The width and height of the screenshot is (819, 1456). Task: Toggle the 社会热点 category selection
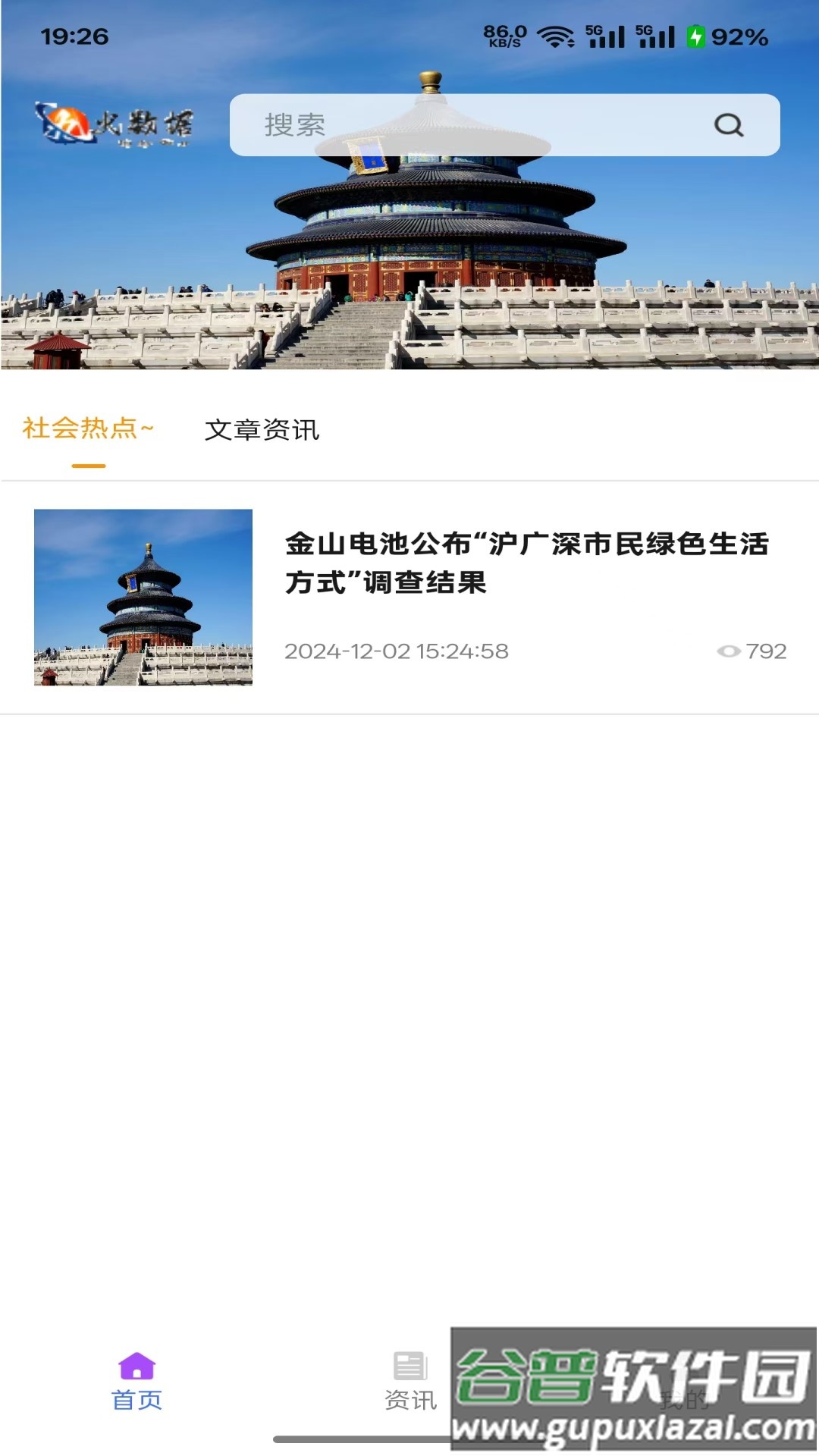click(89, 430)
